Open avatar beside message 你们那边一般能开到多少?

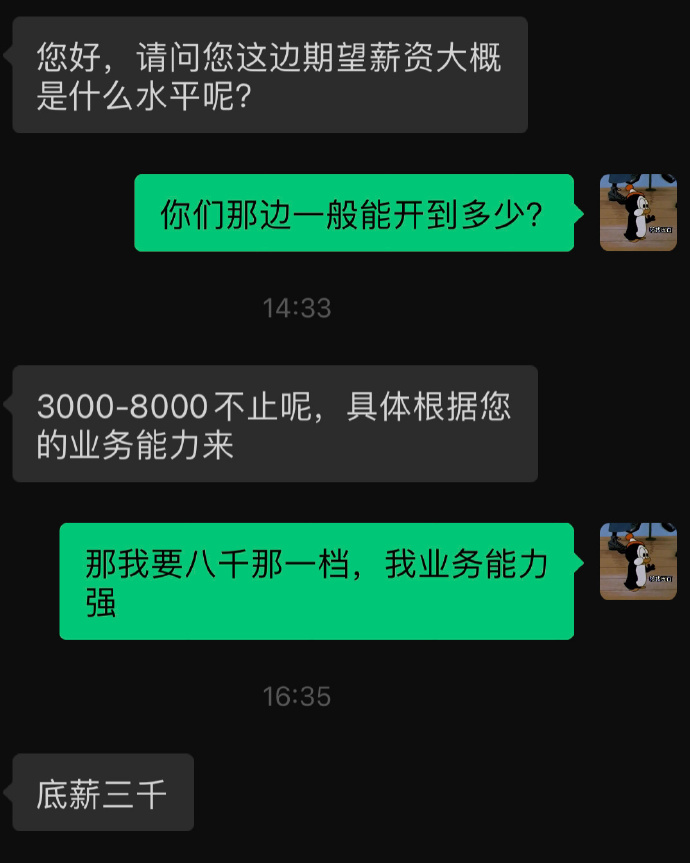(637, 212)
